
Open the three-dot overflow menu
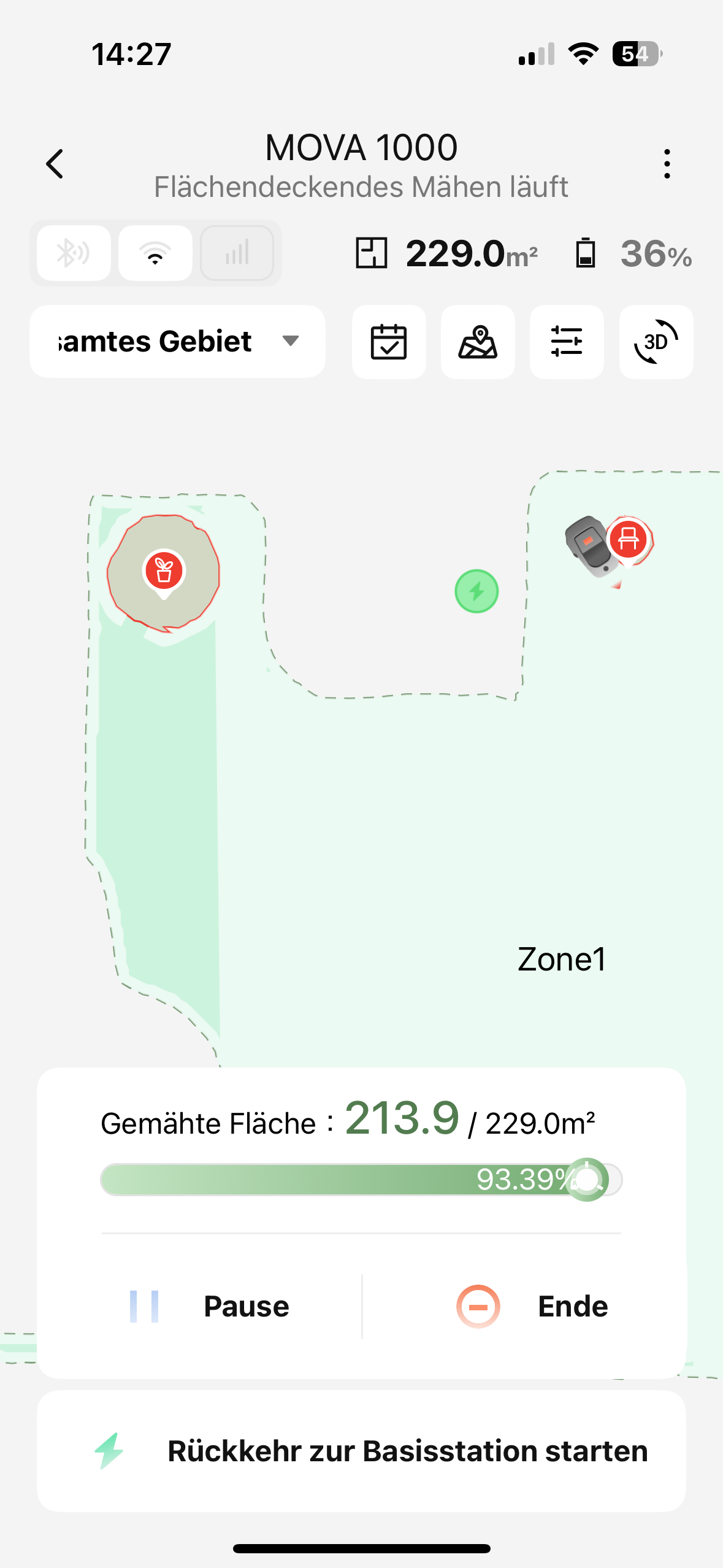(667, 164)
